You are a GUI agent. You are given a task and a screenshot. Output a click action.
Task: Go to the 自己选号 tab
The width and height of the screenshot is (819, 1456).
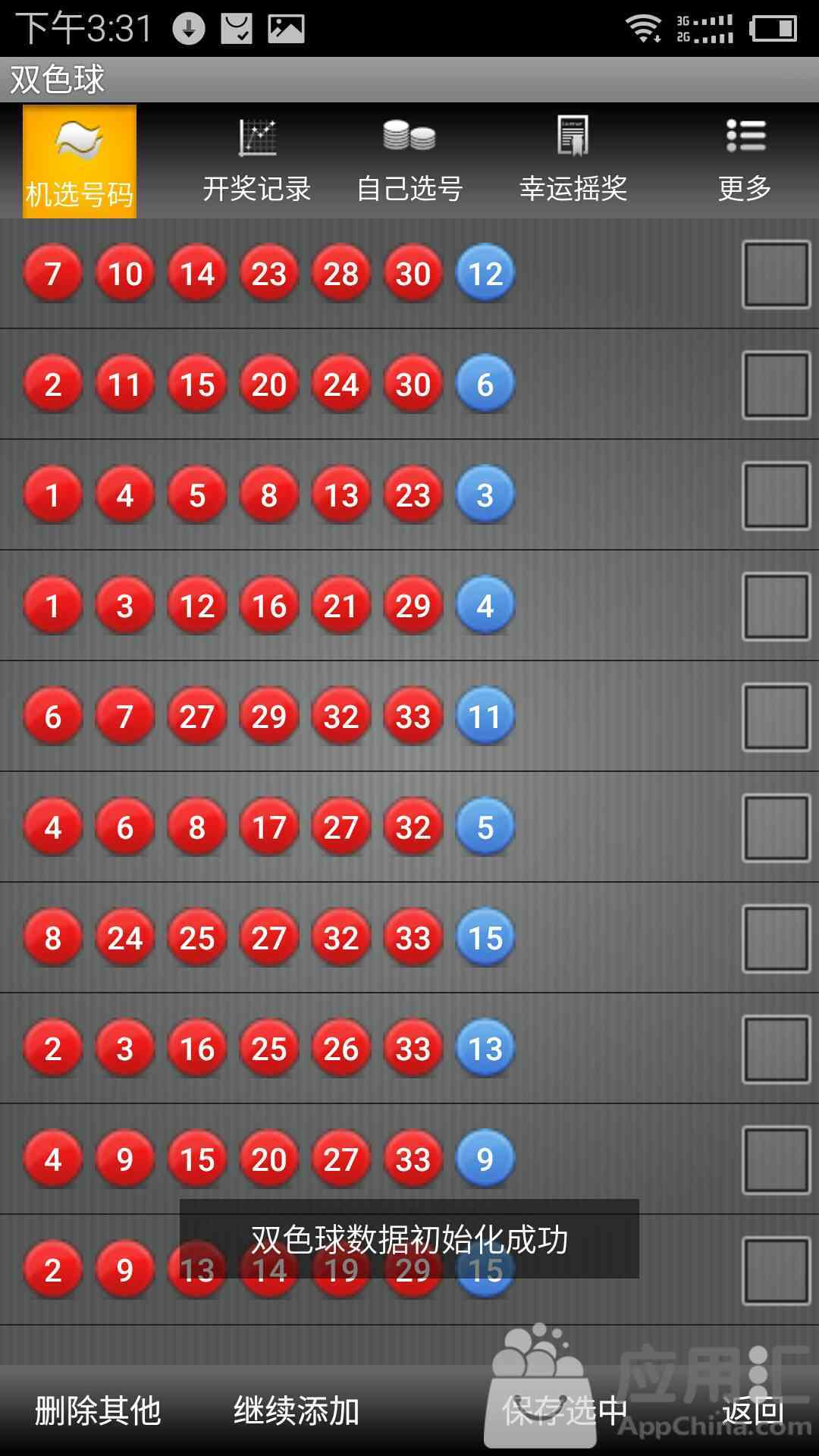coord(409,162)
